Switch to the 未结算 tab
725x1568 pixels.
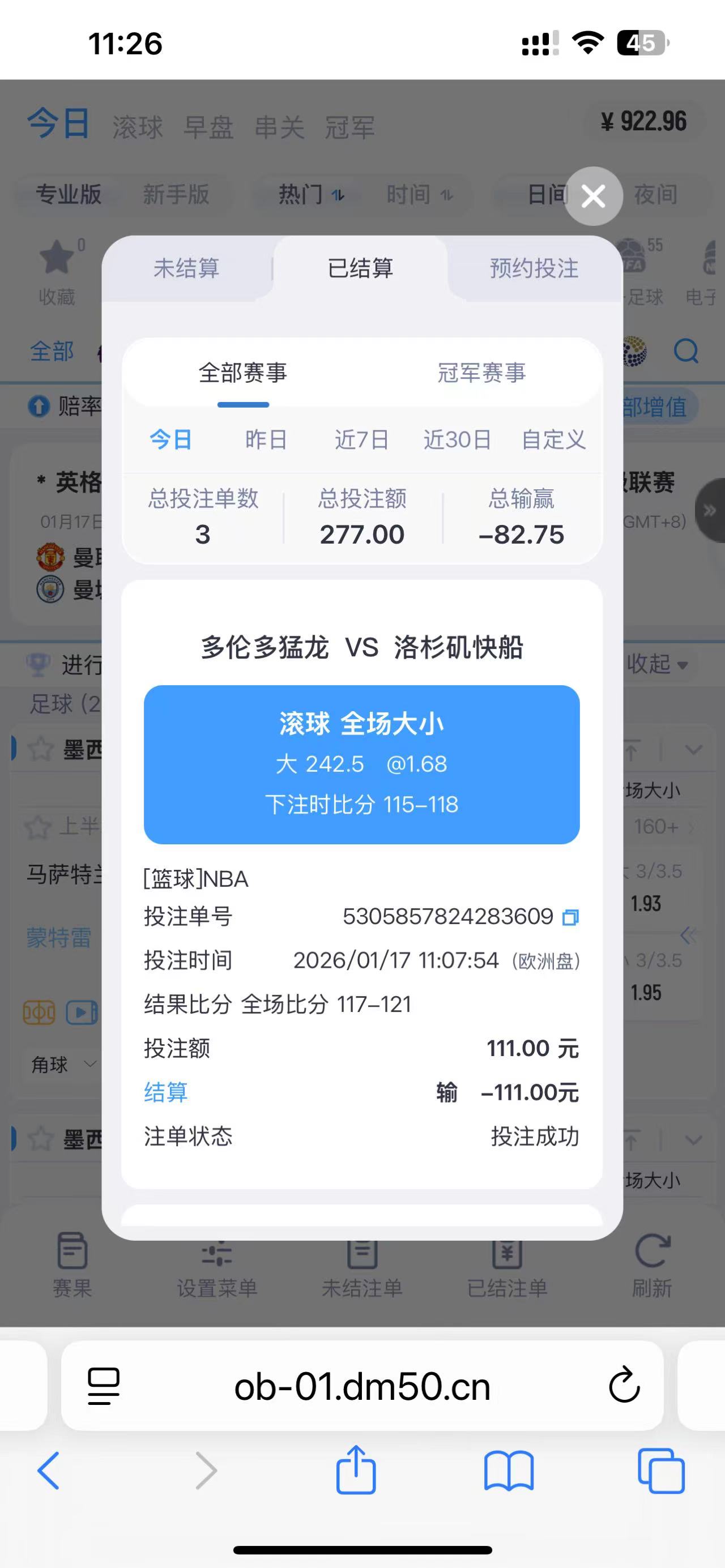click(186, 268)
